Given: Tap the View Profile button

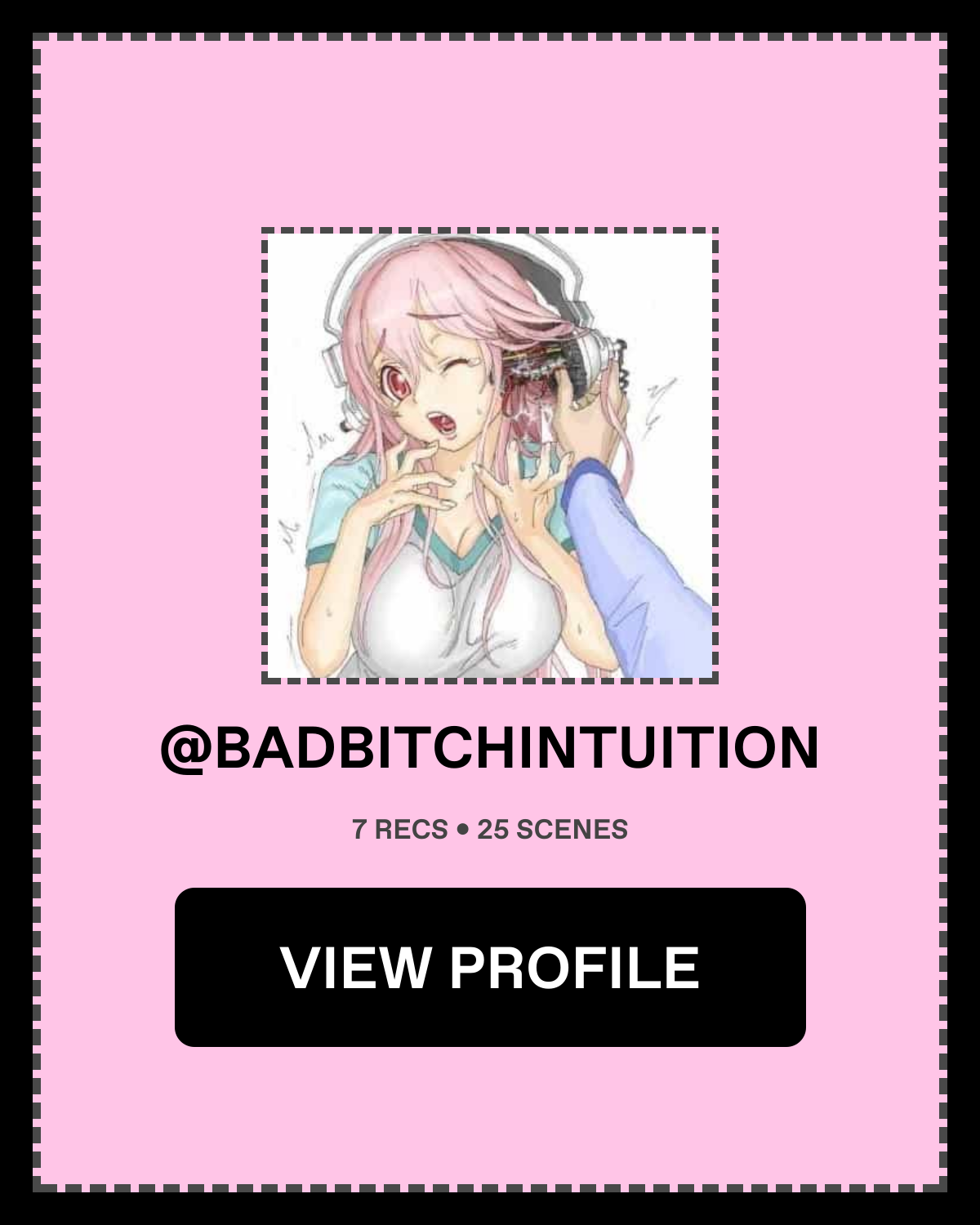Looking at the screenshot, I should click(490, 967).
